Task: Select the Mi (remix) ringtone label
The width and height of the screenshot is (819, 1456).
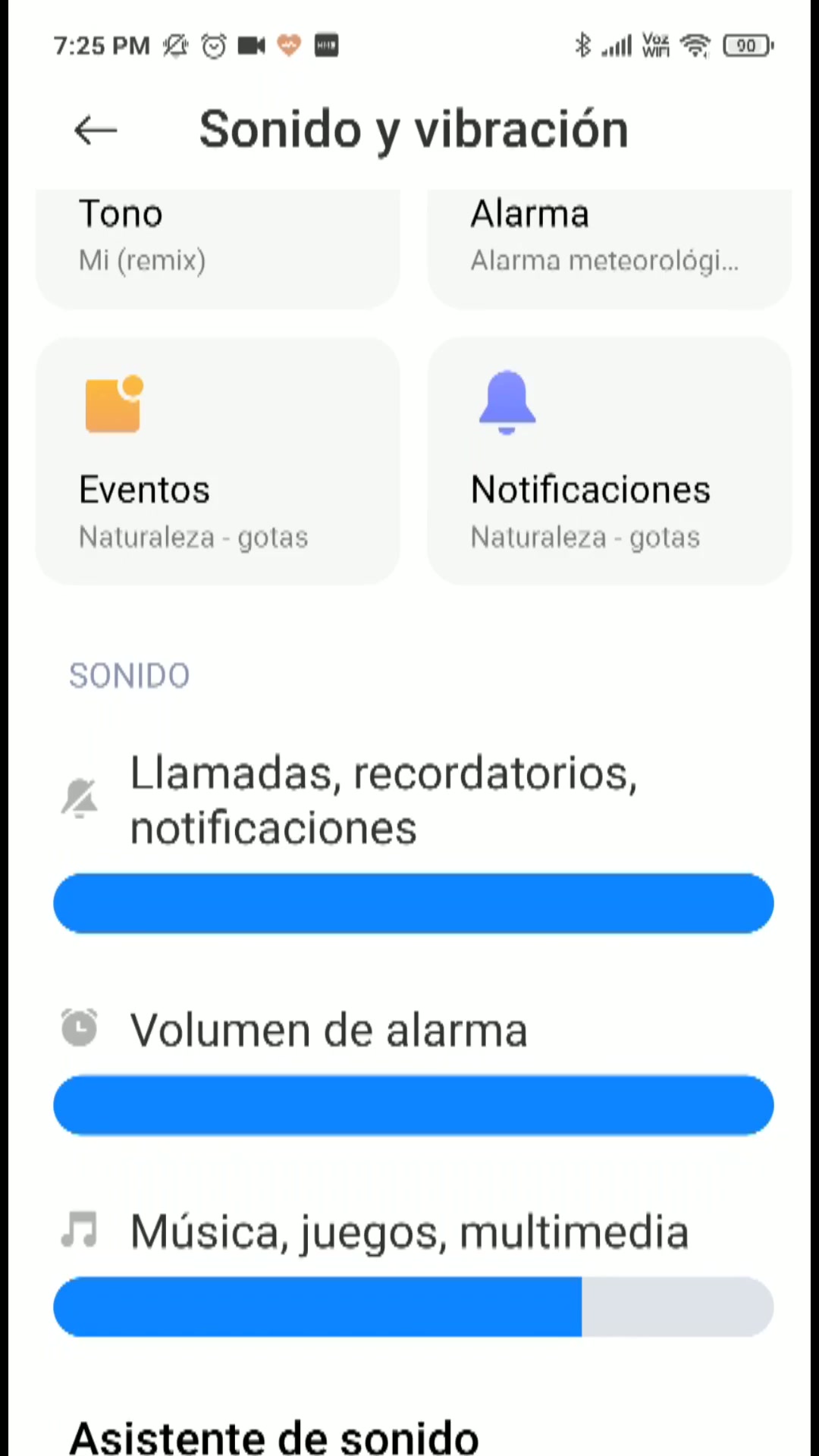Action: [142, 260]
